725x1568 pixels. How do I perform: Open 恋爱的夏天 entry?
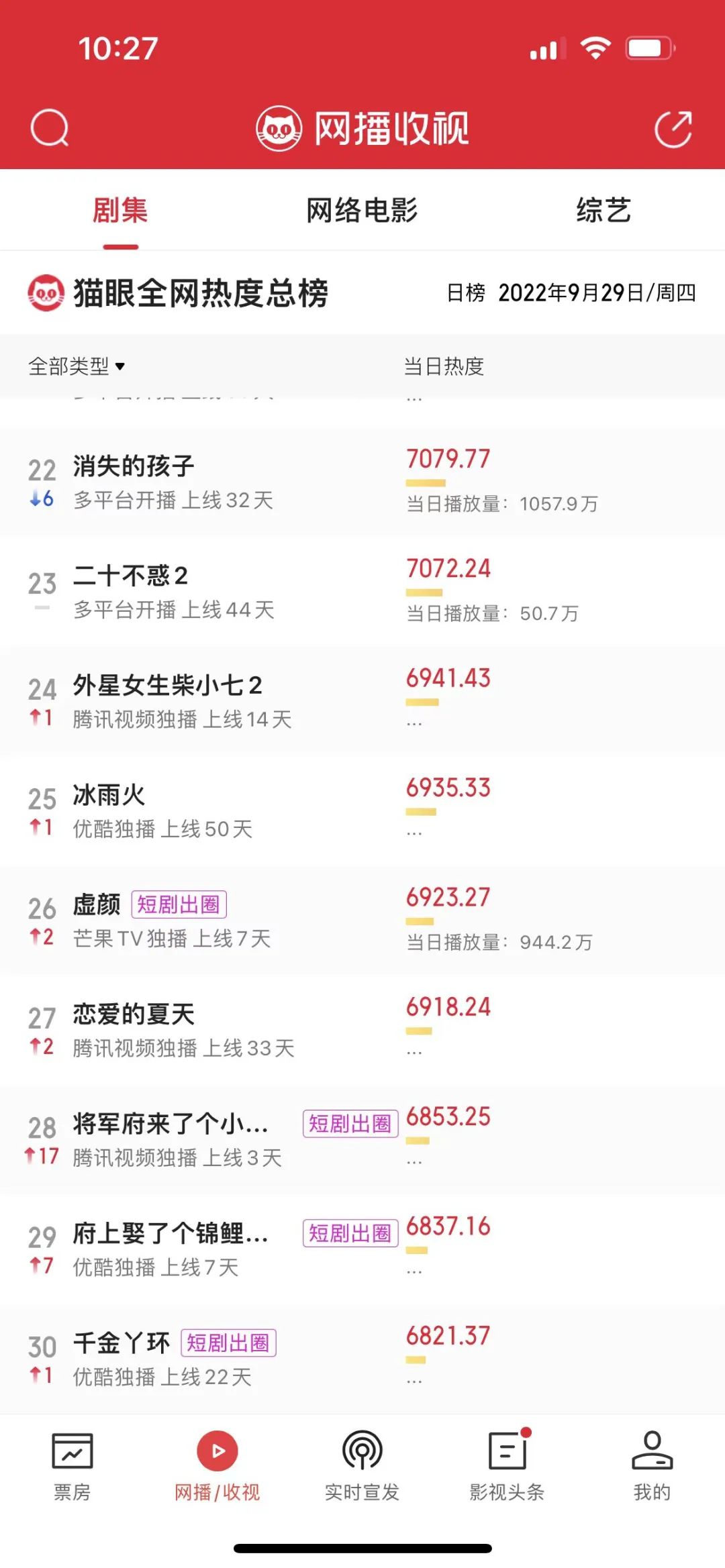coord(134,1014)
